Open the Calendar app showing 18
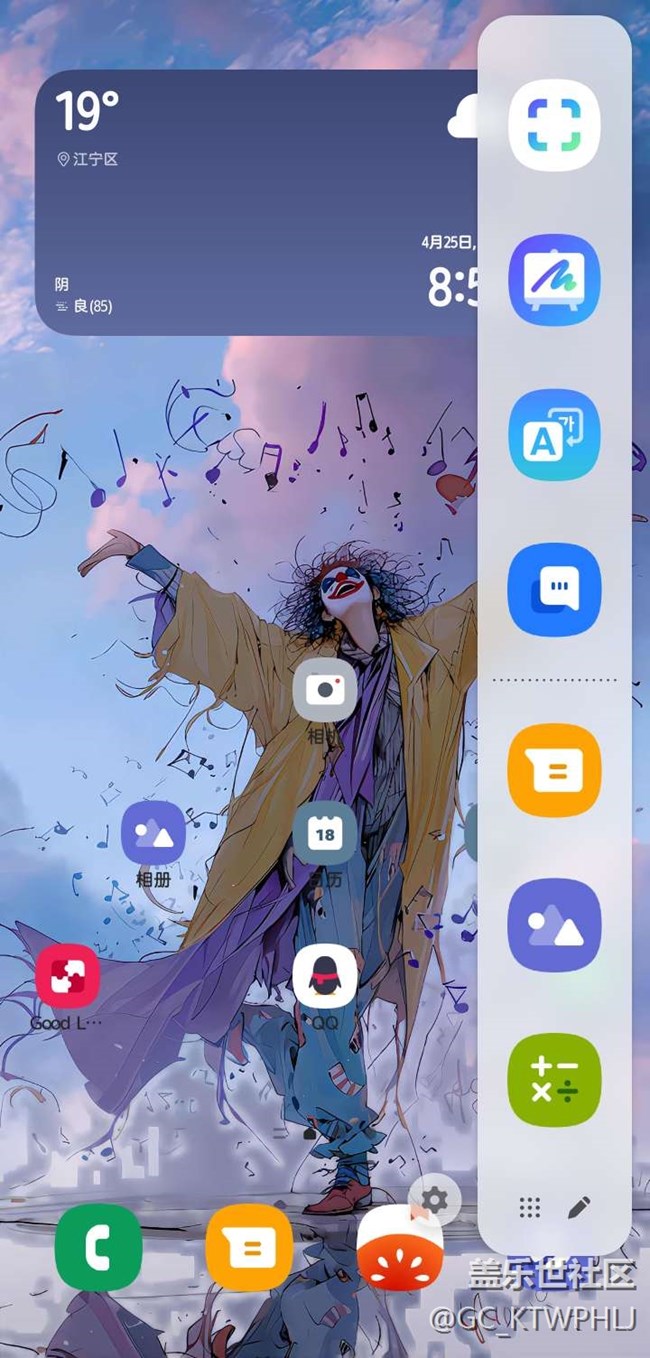 coord(325,832)
